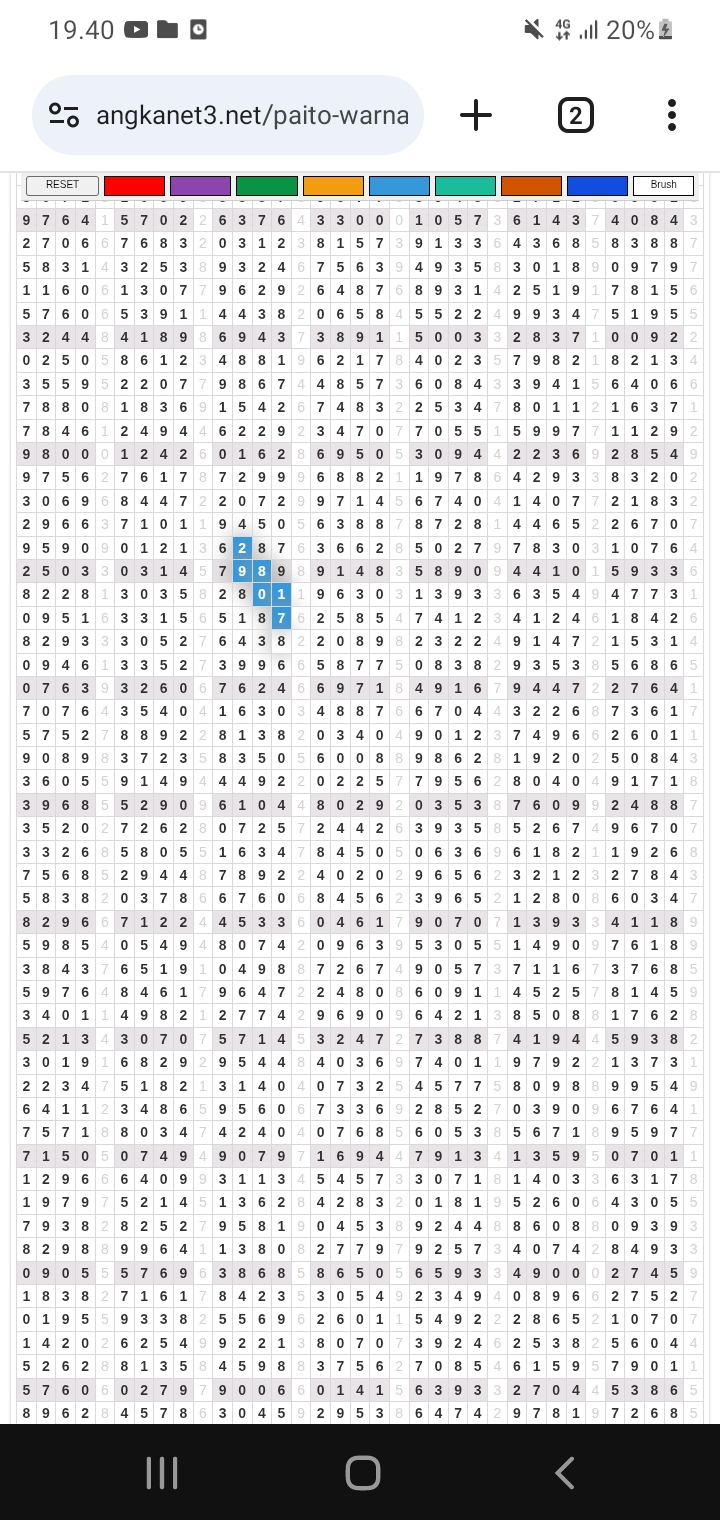The height and width of the screenshot is (1520, 720).
Task: Select the red color swatch
Action: pyautogui.click(x=134, y=185)
